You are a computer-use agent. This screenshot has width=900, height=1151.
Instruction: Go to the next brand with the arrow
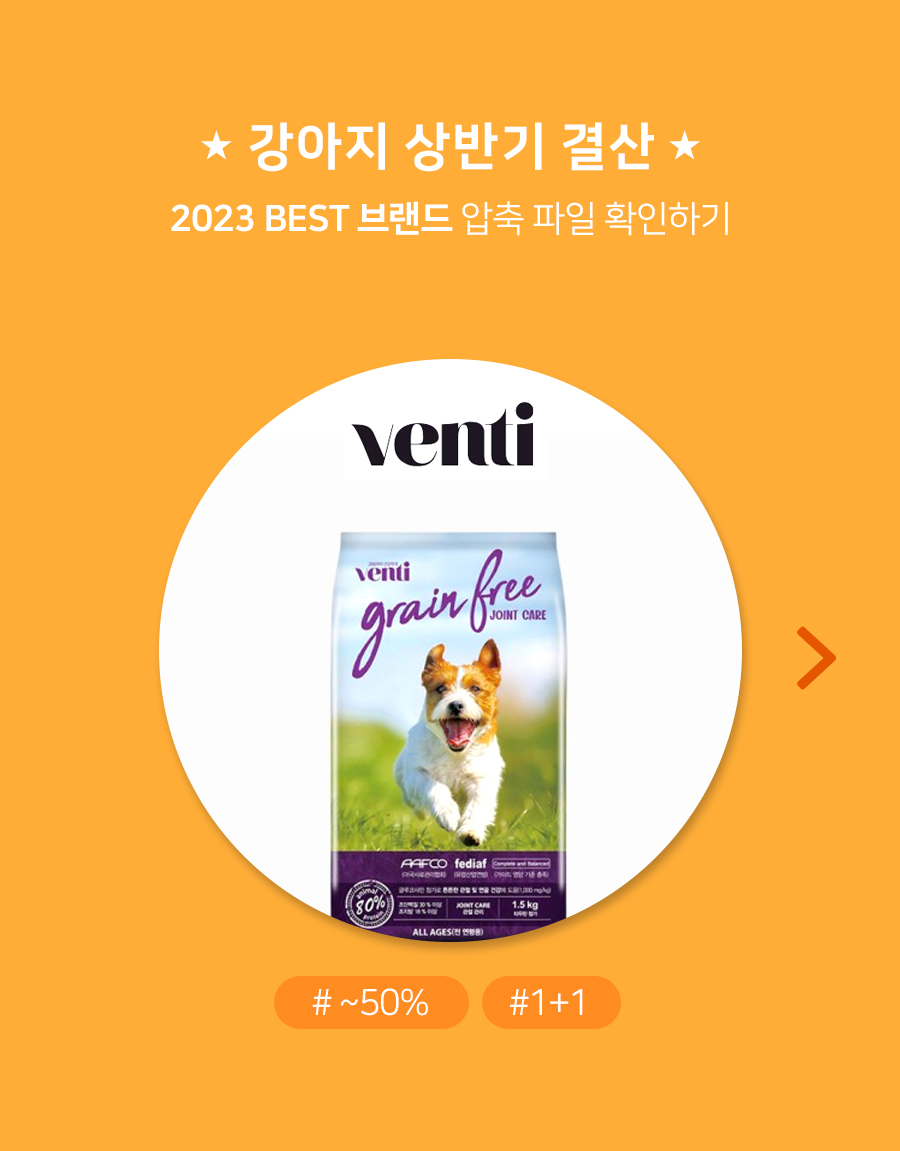[x=816, y=658]
